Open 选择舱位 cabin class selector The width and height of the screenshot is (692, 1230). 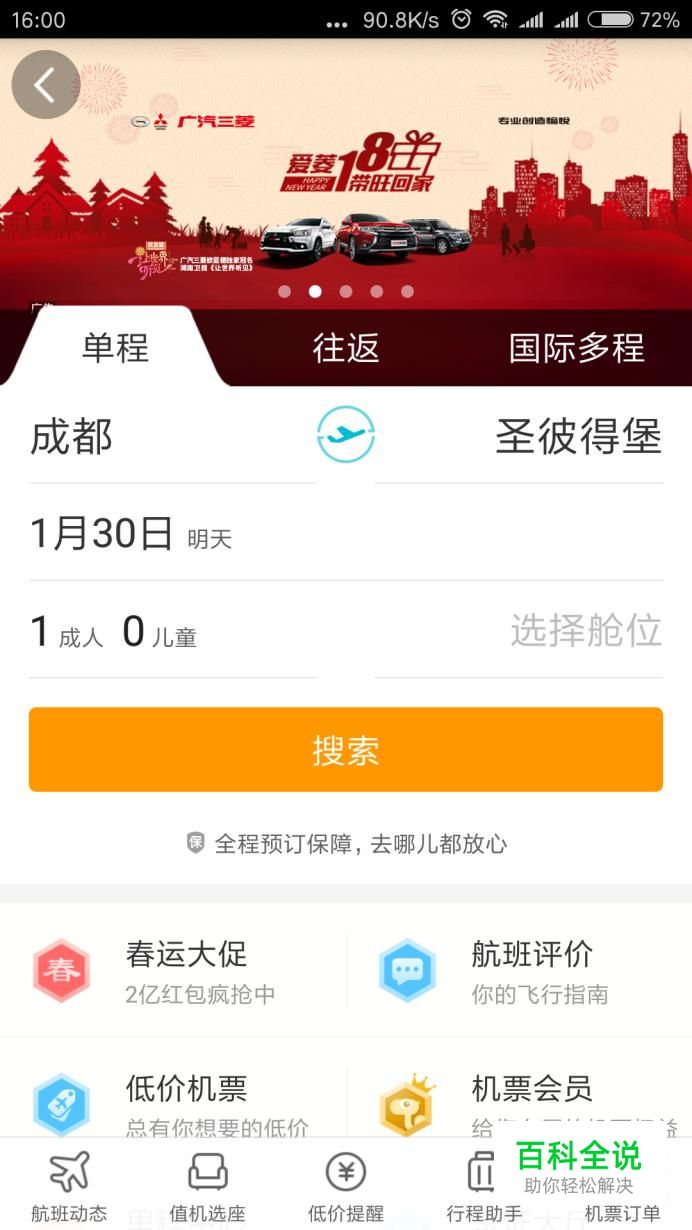coord(585,631)
